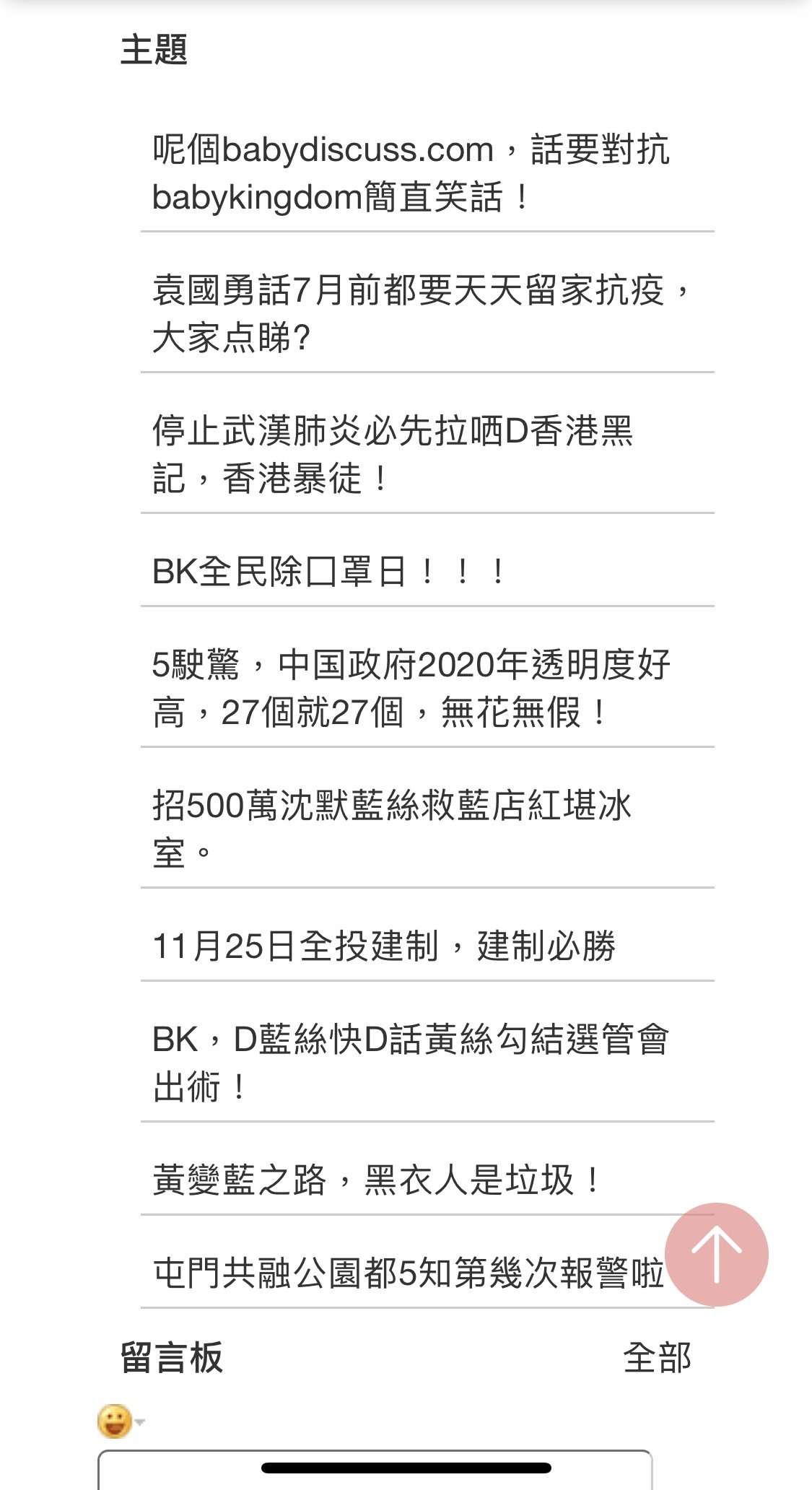Open the thread about 袁國勇 staying home

[422, 314]
